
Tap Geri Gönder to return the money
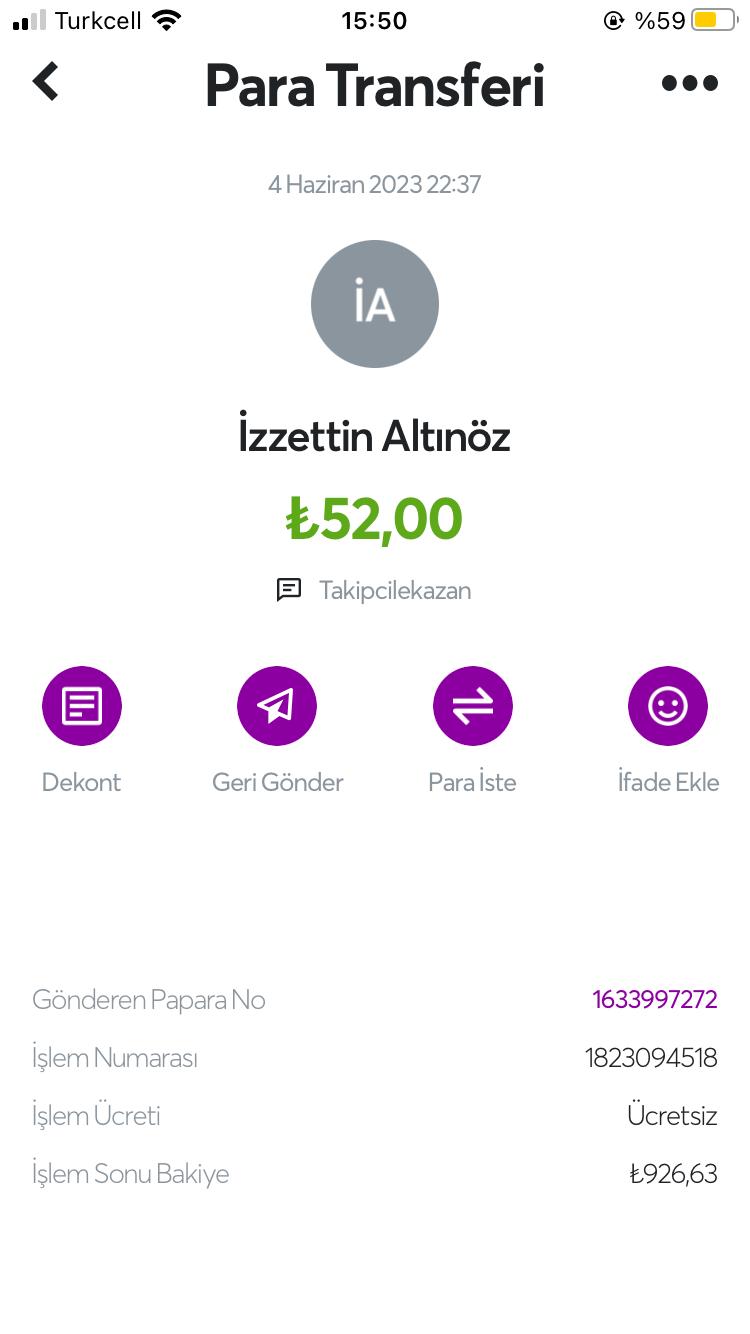pyautogui.click(x=277, y=706)
